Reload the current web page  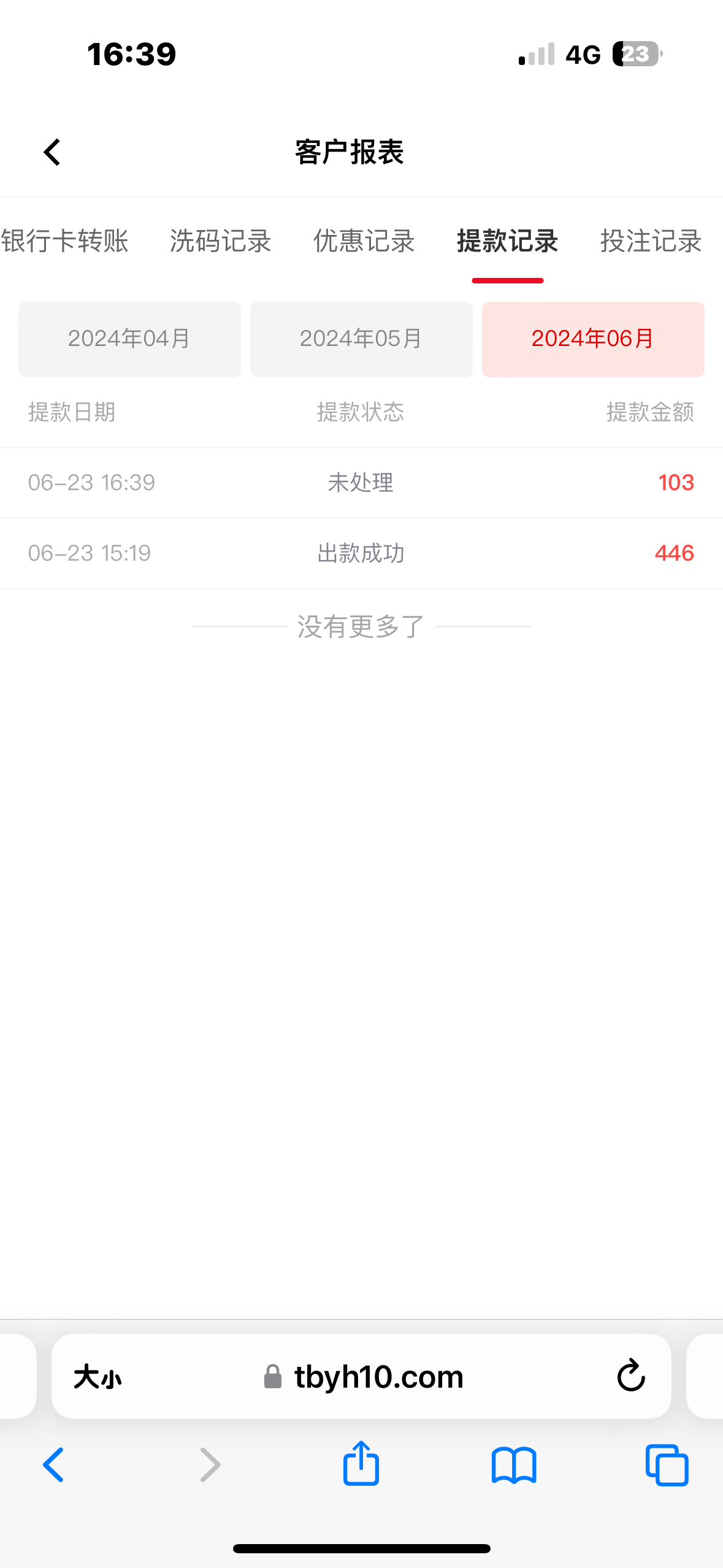pos(630,1376)
